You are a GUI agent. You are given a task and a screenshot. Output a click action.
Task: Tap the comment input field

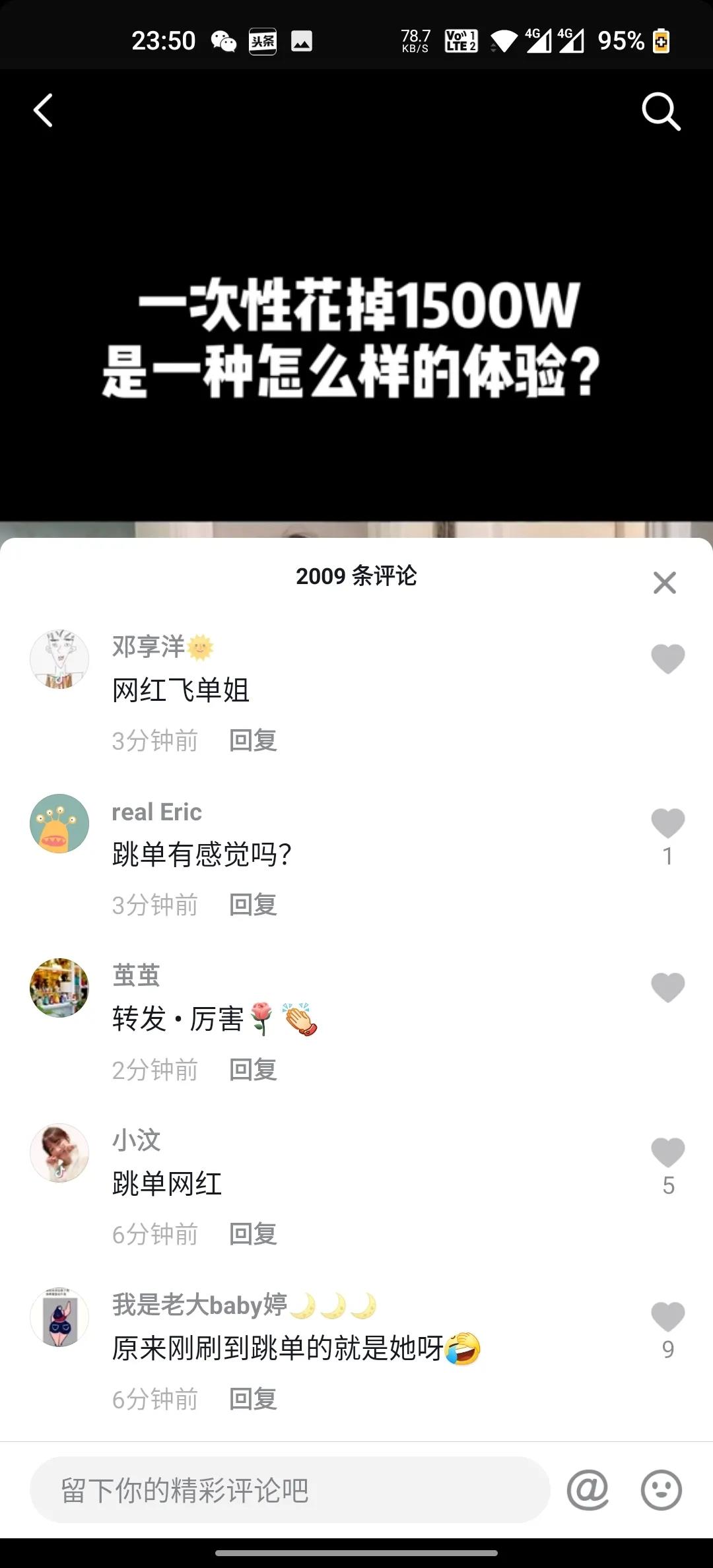pyautogui.click(x=289, y=1490)
